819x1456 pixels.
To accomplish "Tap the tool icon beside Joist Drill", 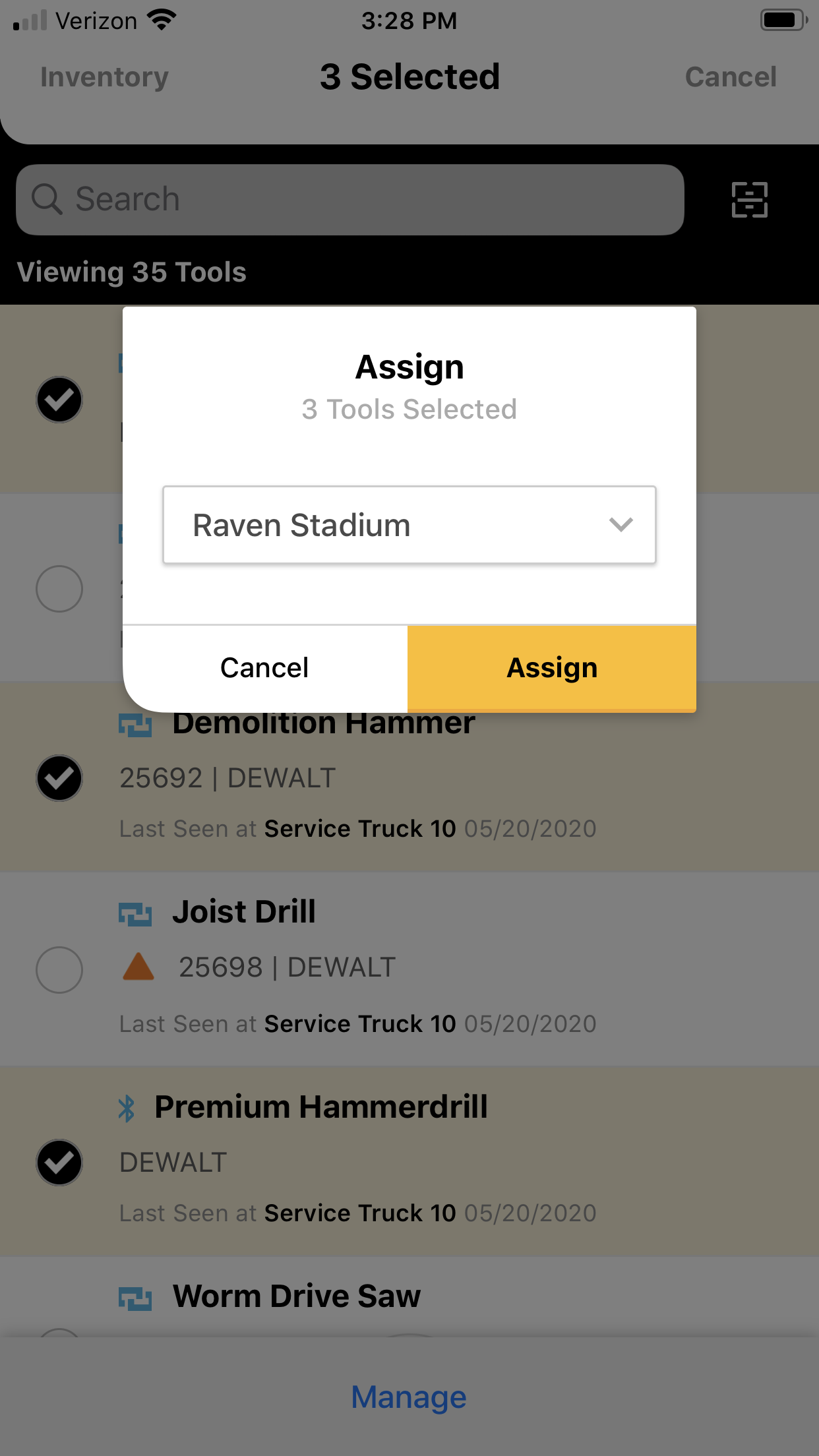I will (135, 913).
